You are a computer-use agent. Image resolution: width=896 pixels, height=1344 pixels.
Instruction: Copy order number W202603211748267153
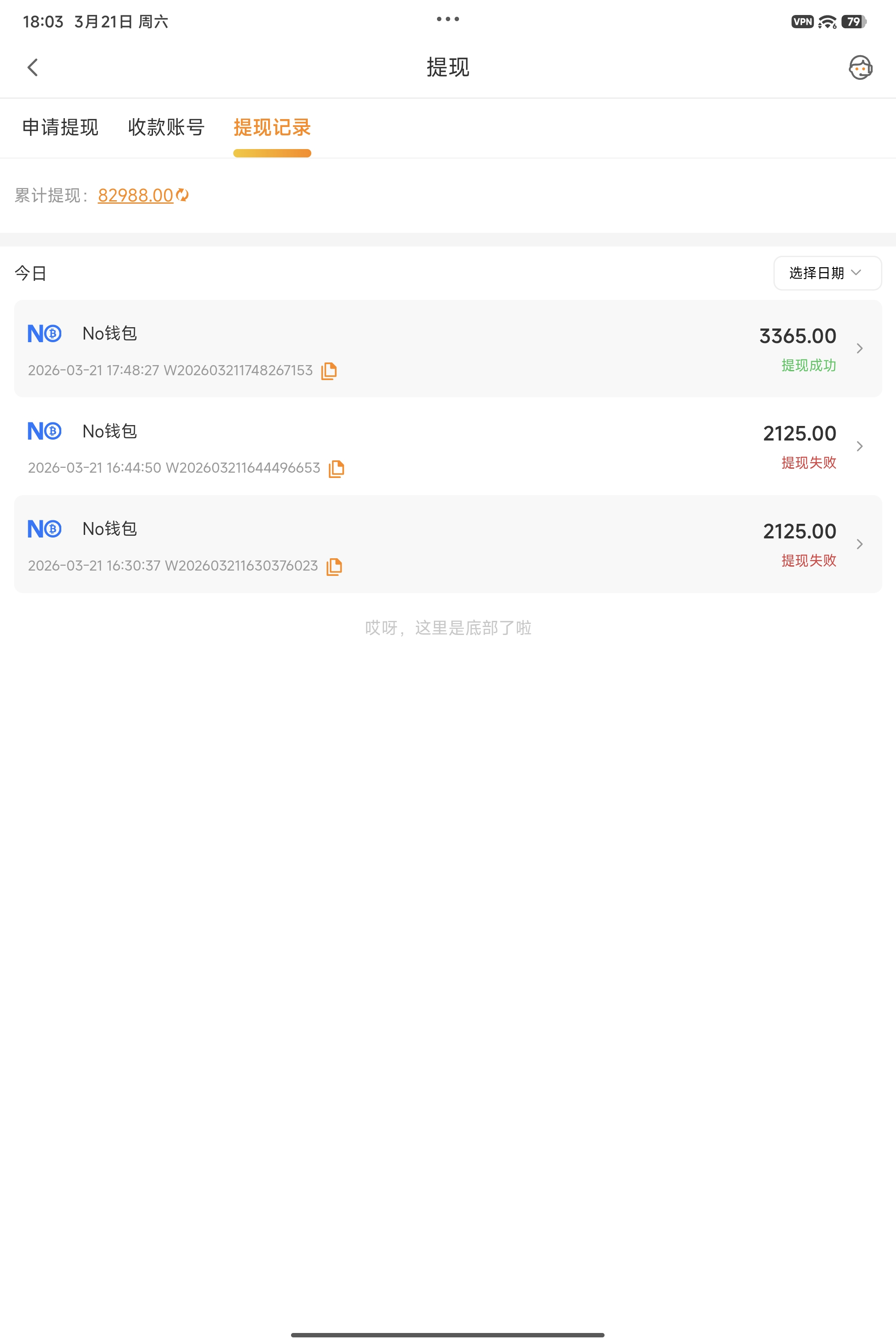pyautogui.click(x=329, y=371)
